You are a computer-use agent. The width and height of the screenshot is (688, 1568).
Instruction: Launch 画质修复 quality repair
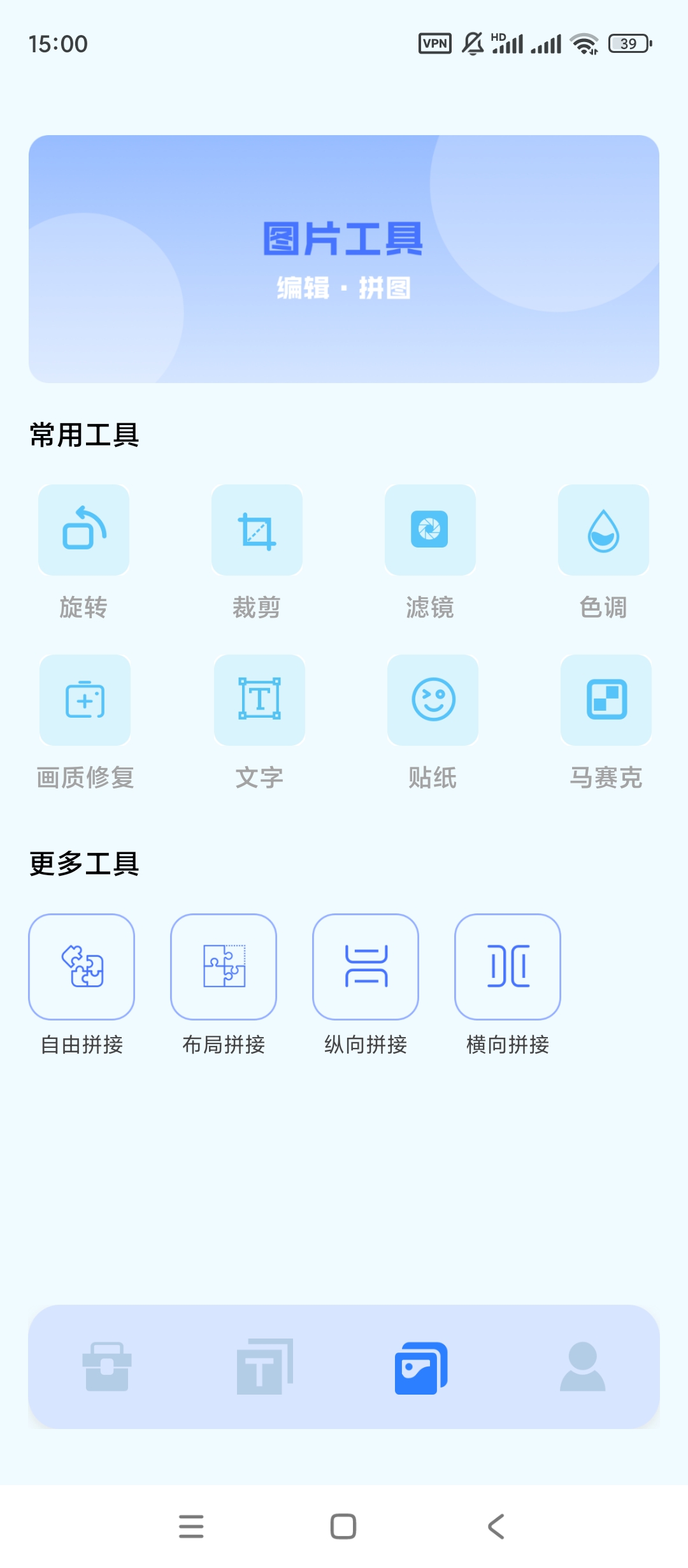pyautogui.click(x=85, y=701)
